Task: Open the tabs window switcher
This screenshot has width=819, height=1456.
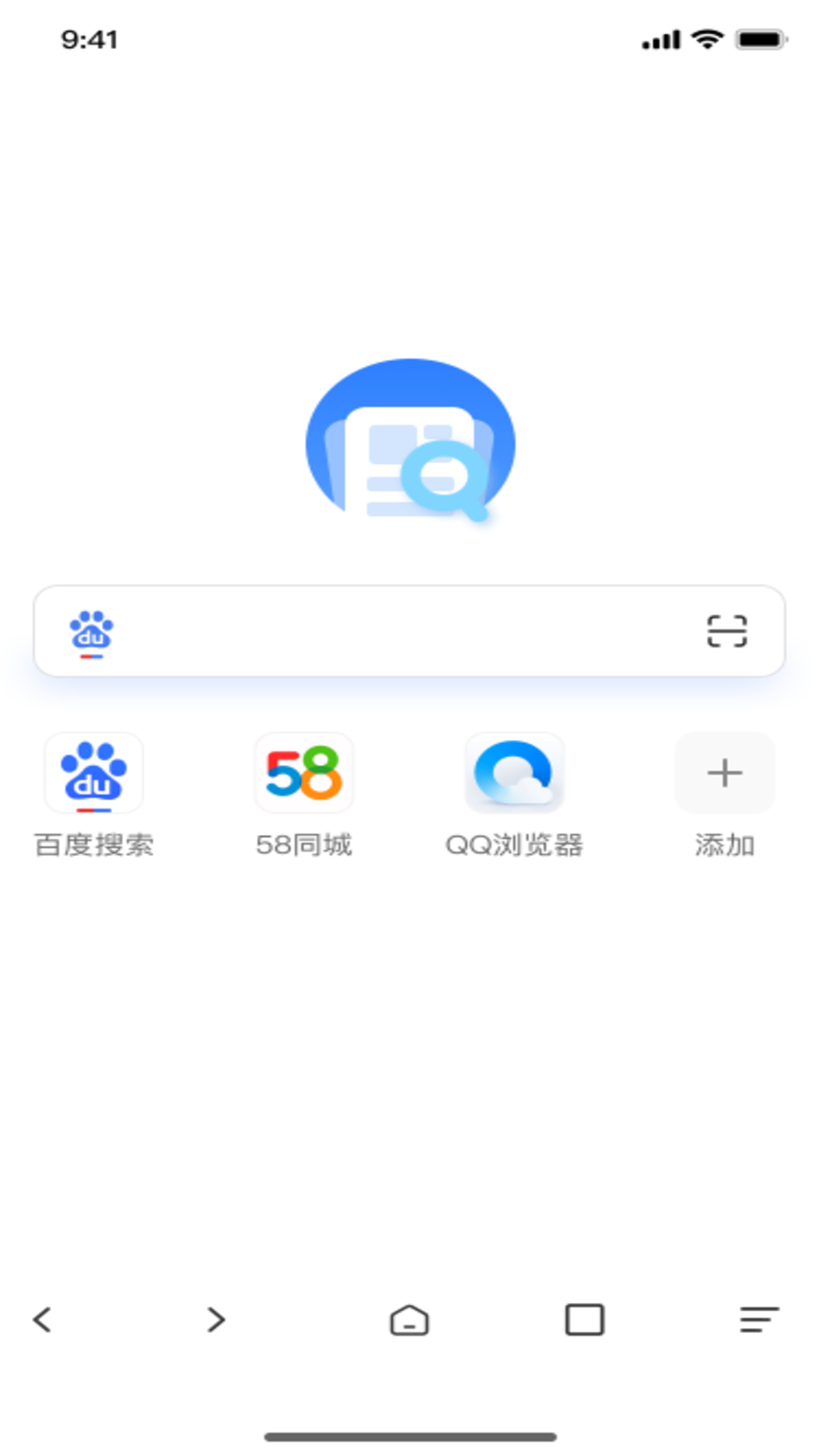Action: (585, 1319)
